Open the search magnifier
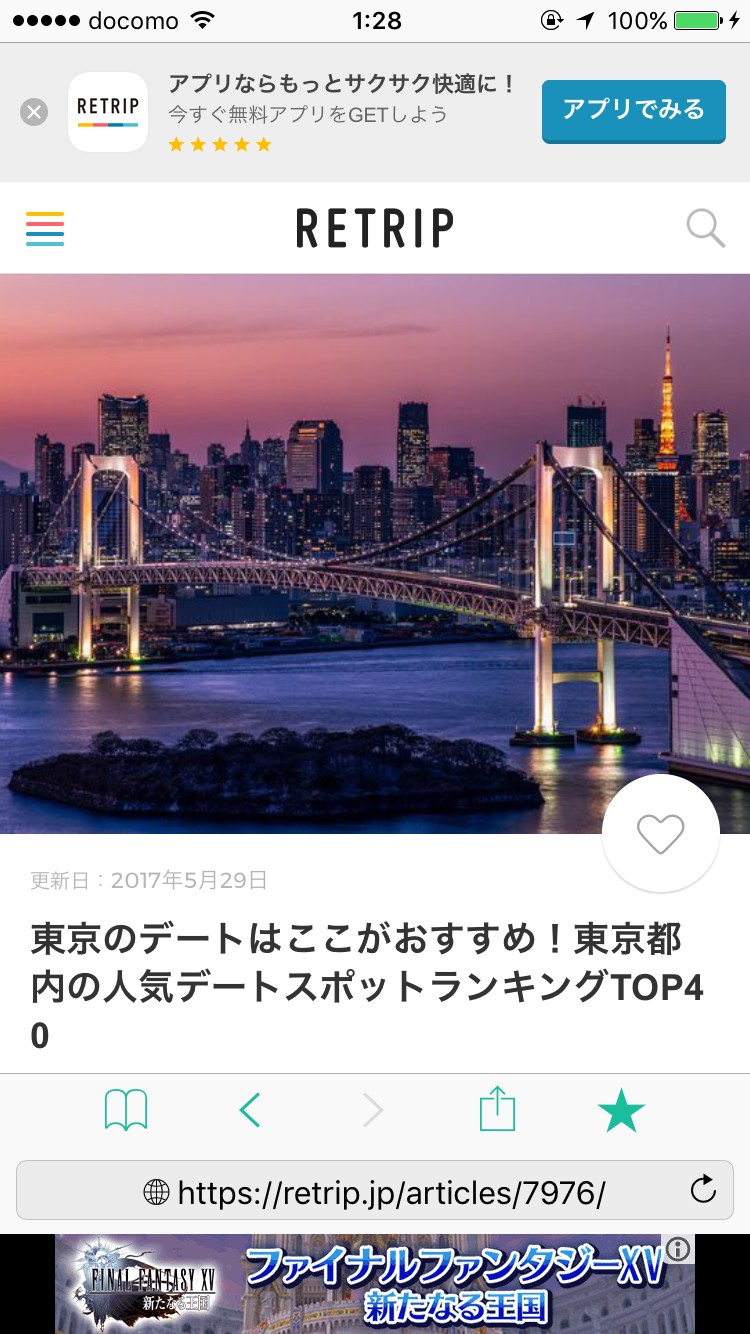750x1334 pixels. [x=705, y=229]
